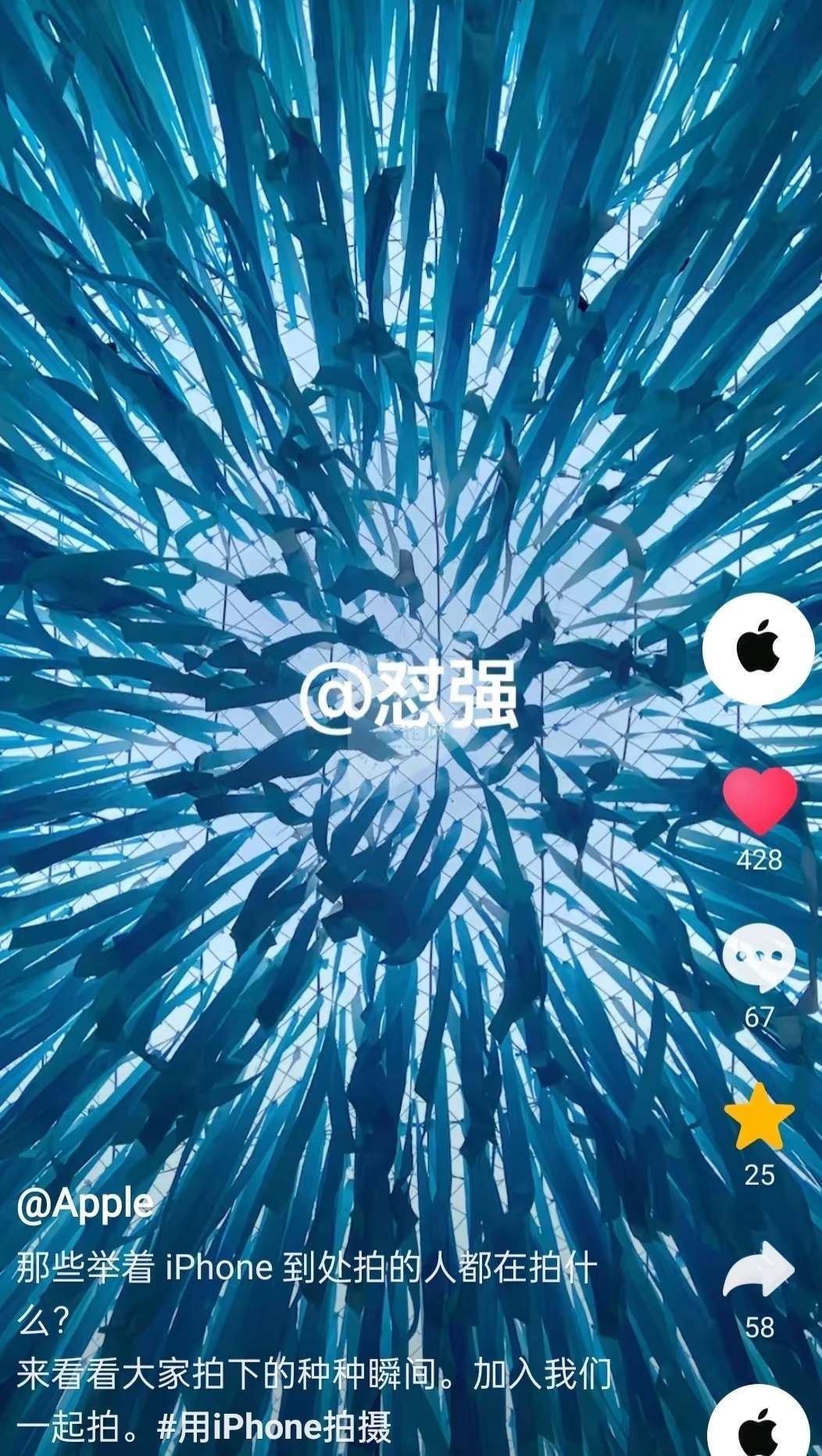Viewport: 822px width, 1456px height.
Task: Tap the @Apple username
Action: pyautogui.click(x=84, y=1204)
